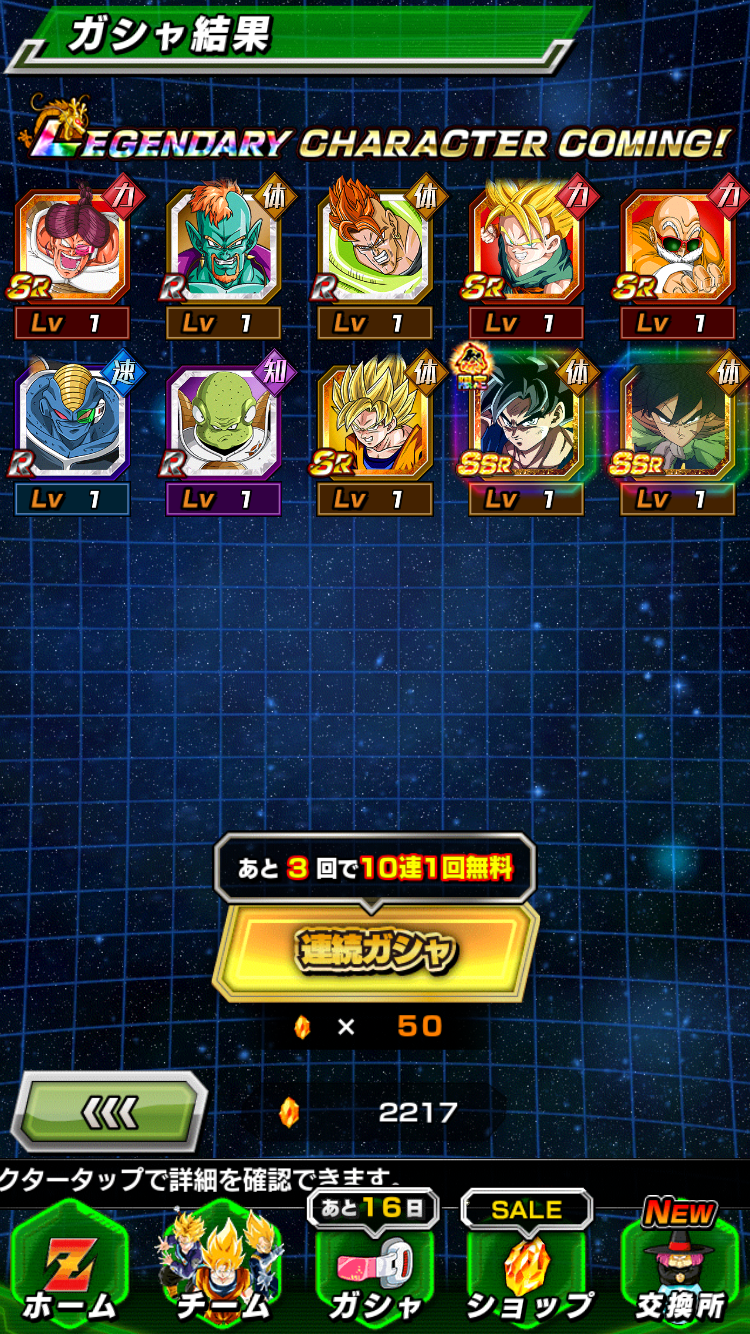Image resolution: width=750 pixels, height=1334 pixels.
Task: Inspect the SR pink-haired sunglasses character card
Action: 72,247
